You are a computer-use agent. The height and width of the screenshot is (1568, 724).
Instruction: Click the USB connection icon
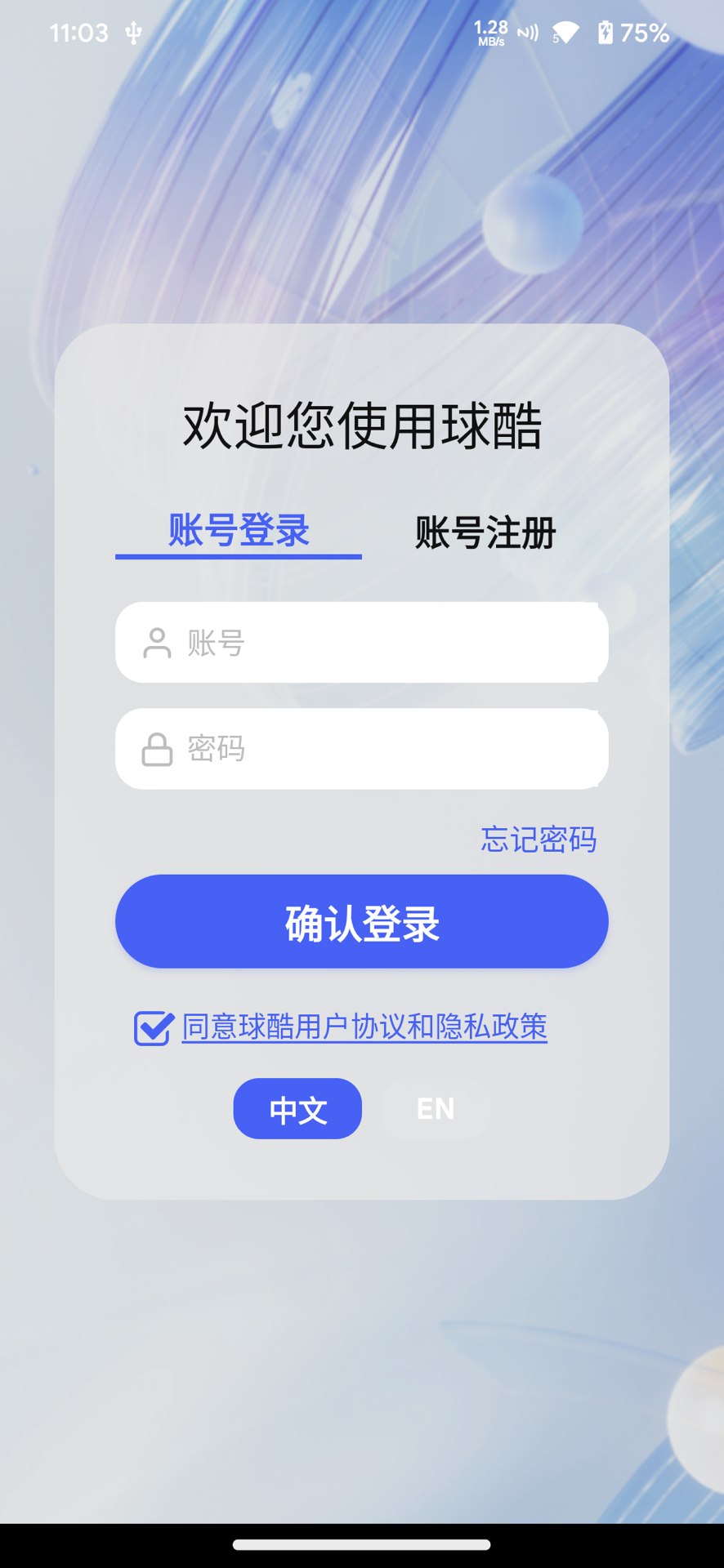coord(133,33)
